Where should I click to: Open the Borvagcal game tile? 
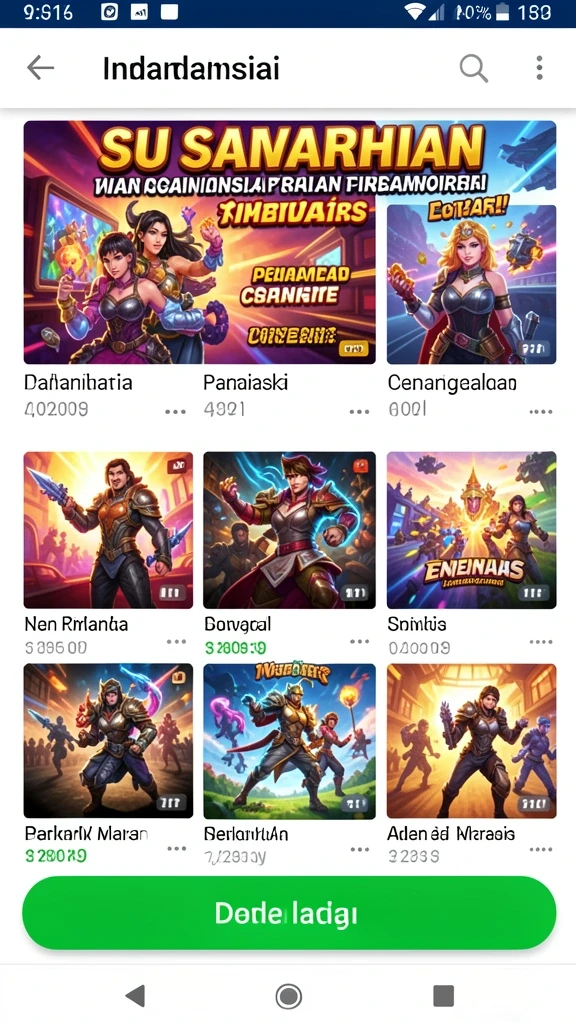pyautogui.click(x=289, y=530)
